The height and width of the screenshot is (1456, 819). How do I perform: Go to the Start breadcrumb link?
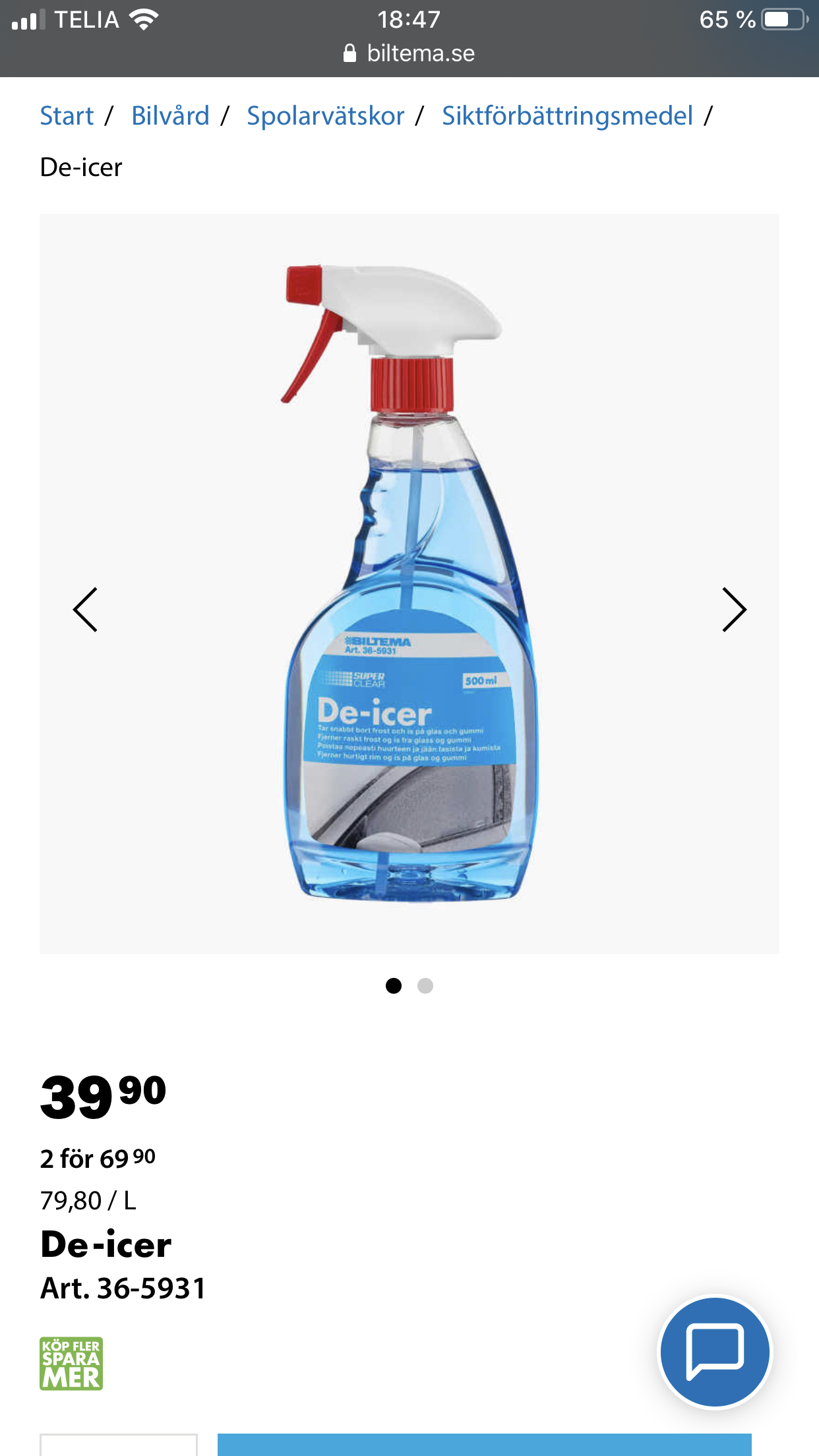[67, 116]
